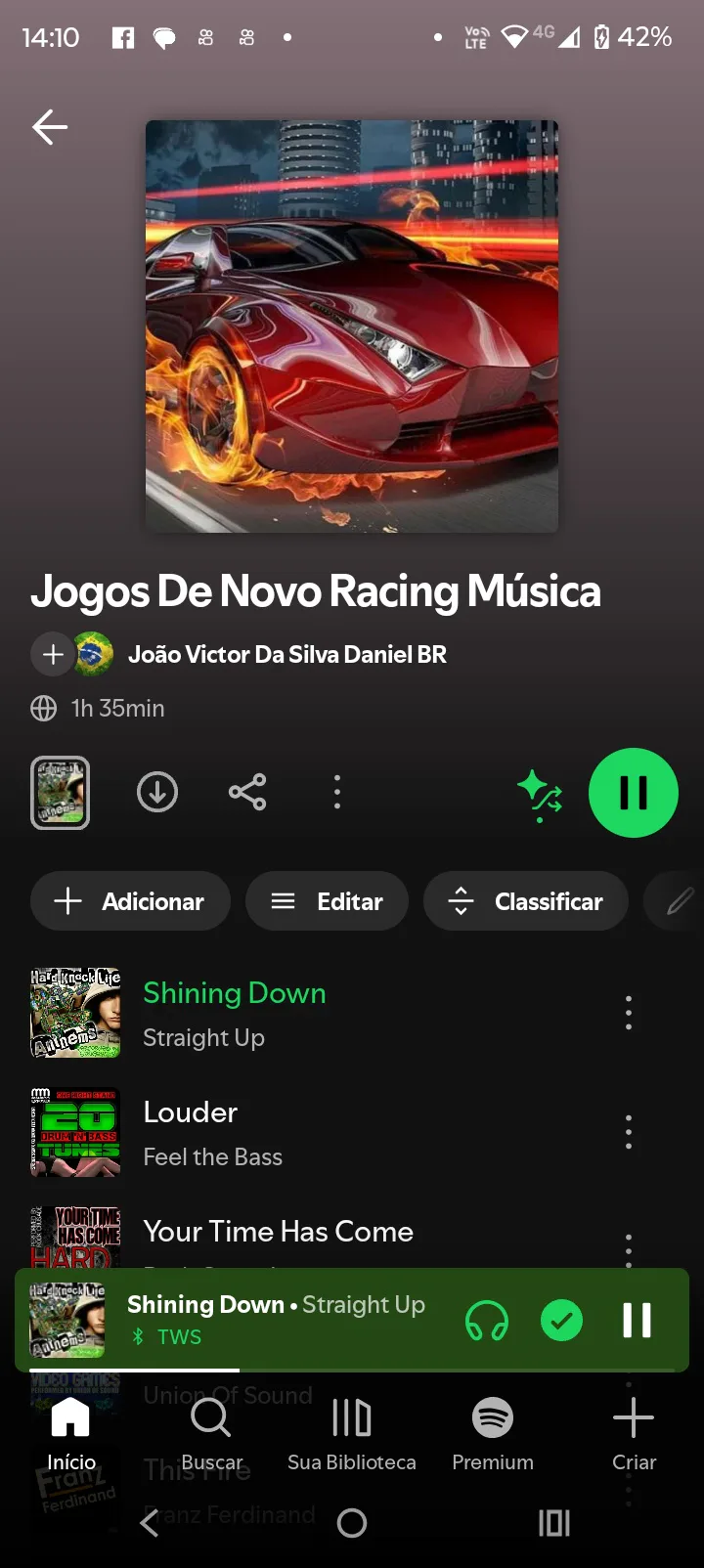Viewport: 704px width, 1568px height.
Task: Open the Classificar sorting option
Action: pos(526,901)
